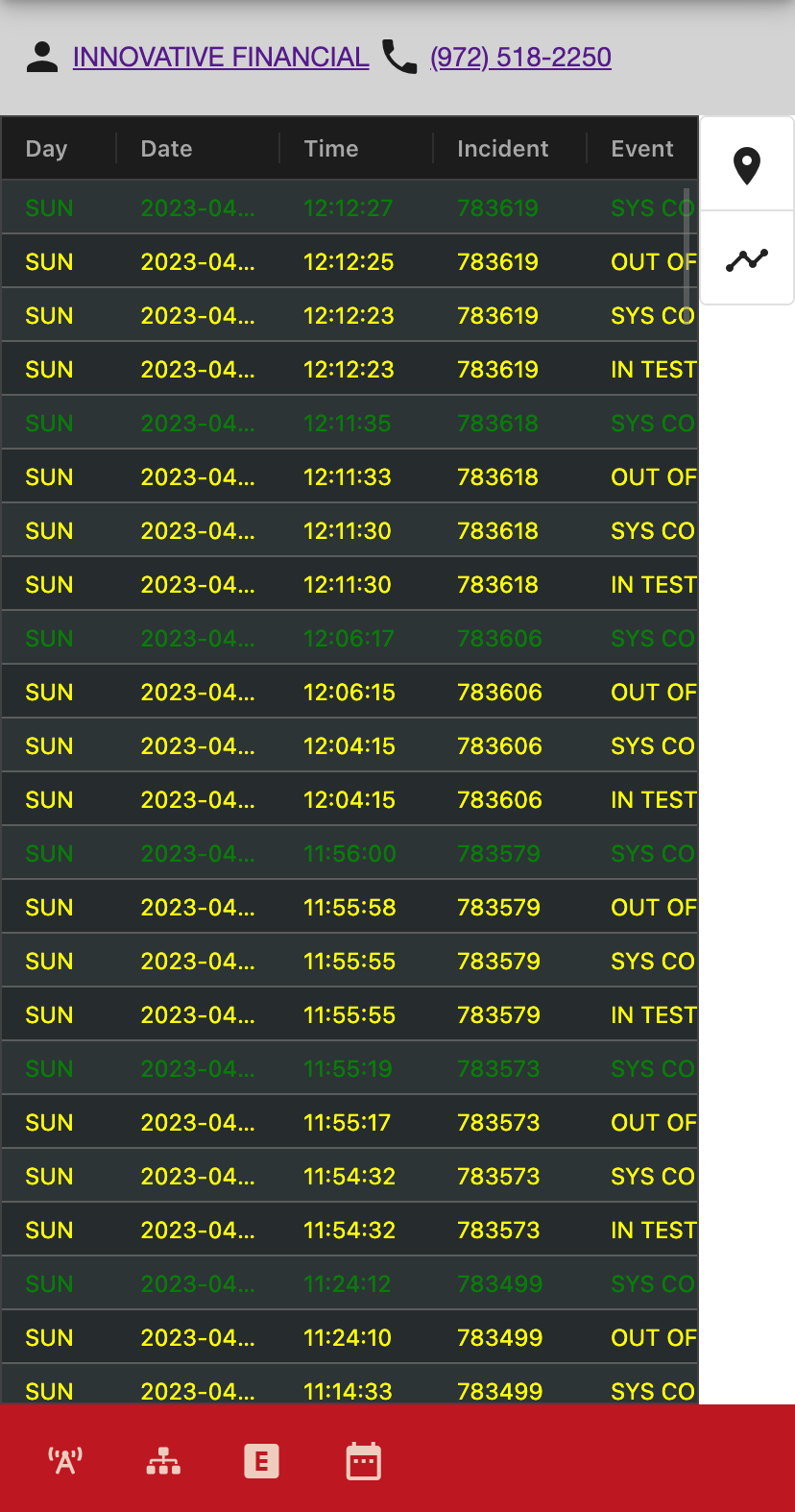Screen dimensions: 795x1512
Task: Sort by the Event column header
Action: pyautogui.click(x=642, y=149)
